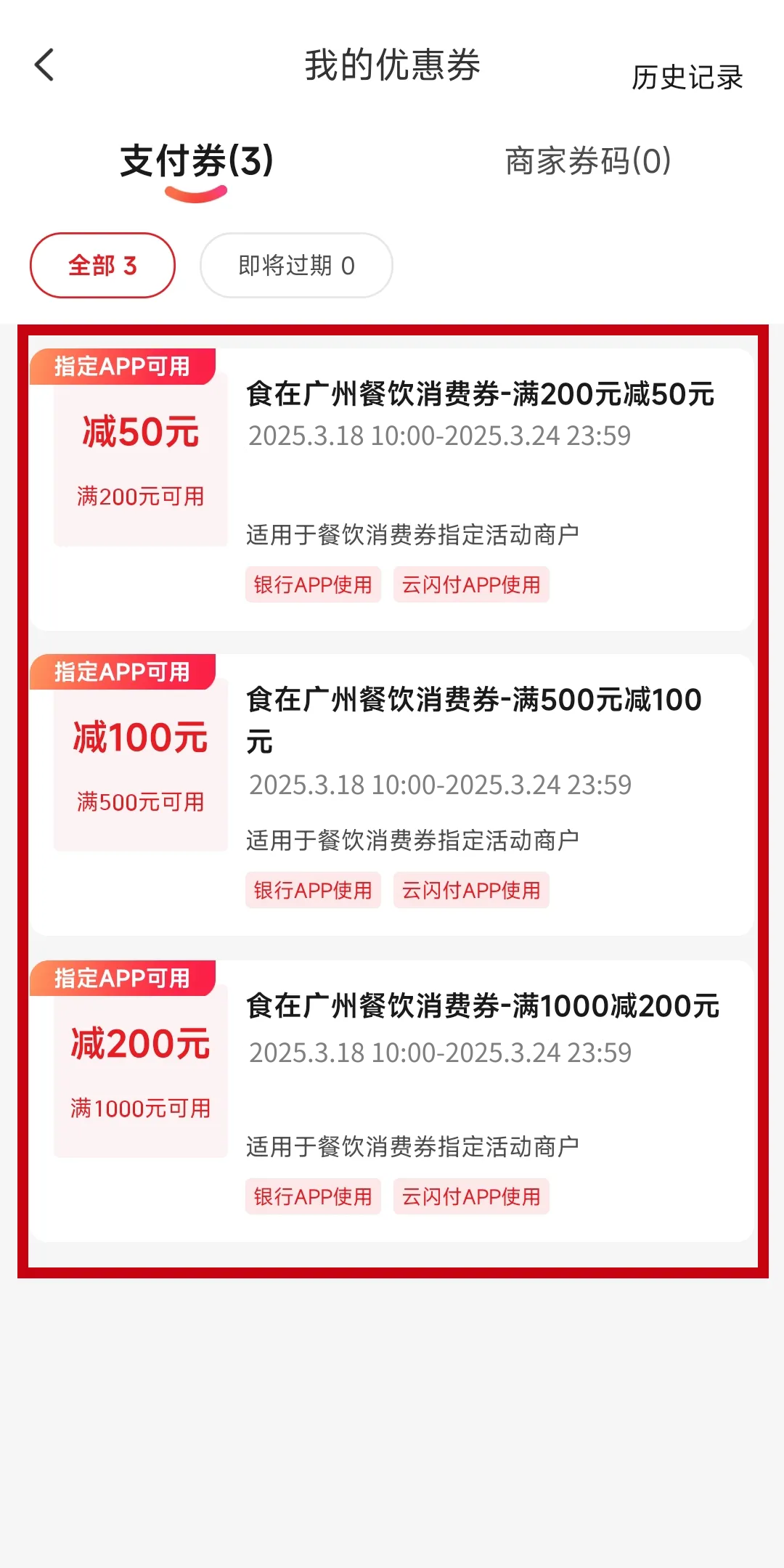Select the 全部 3 filter chip

coord(102,265)
